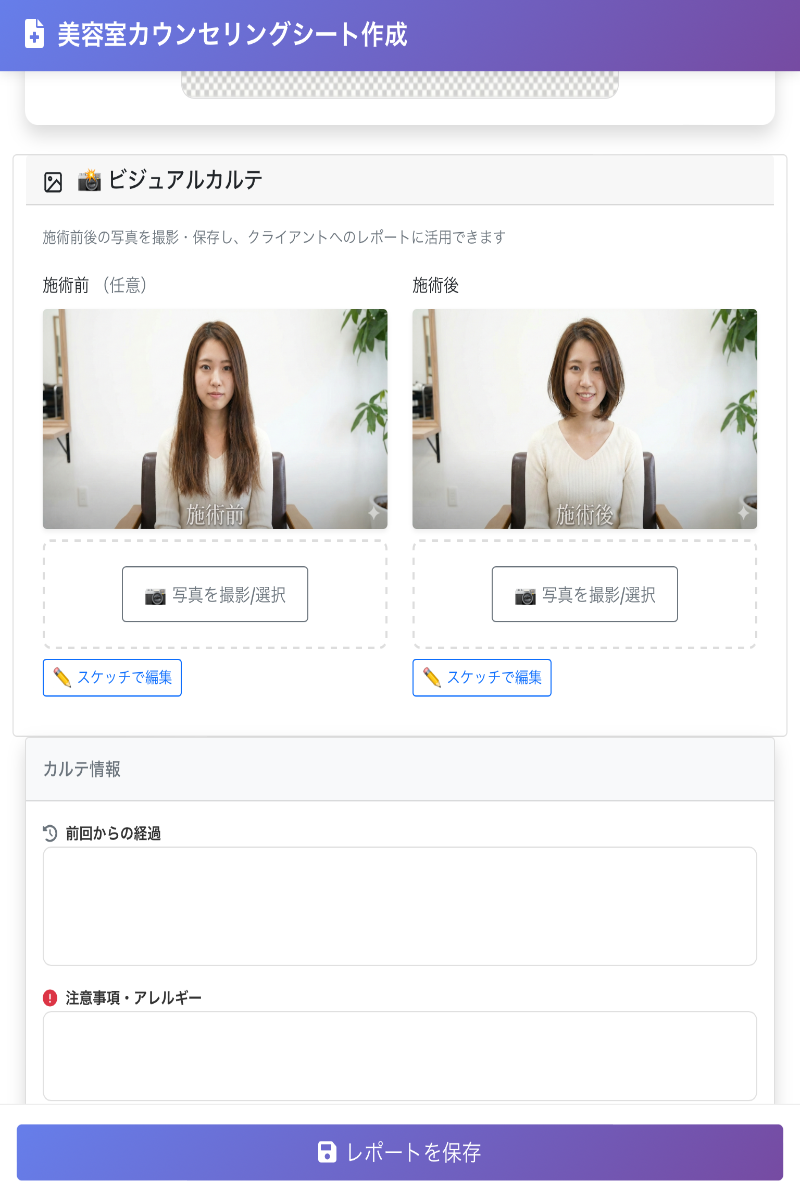The height and width of the screenshot is (1200, 800).
Task: Open スケッチで編集 for the 施術後 photo
Action: tap(482, 678)
